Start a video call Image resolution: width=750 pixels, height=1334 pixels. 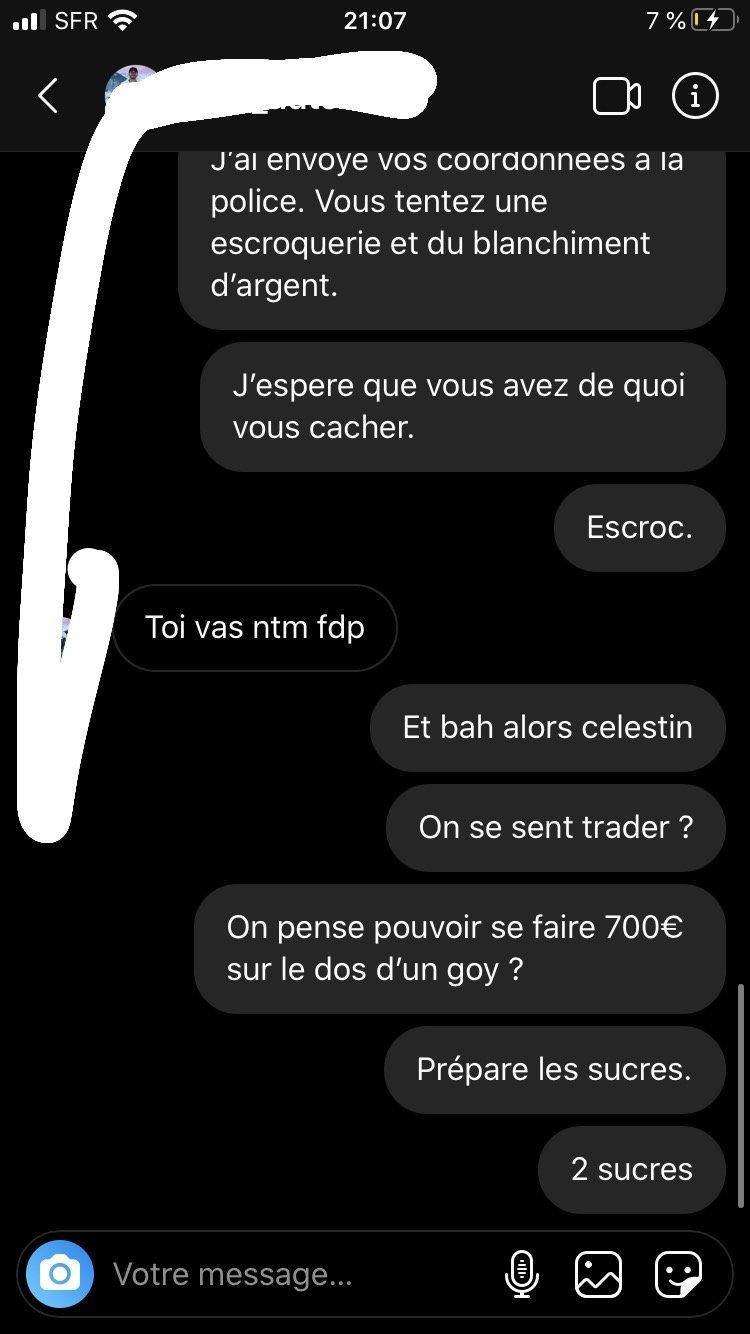(617, 96)
